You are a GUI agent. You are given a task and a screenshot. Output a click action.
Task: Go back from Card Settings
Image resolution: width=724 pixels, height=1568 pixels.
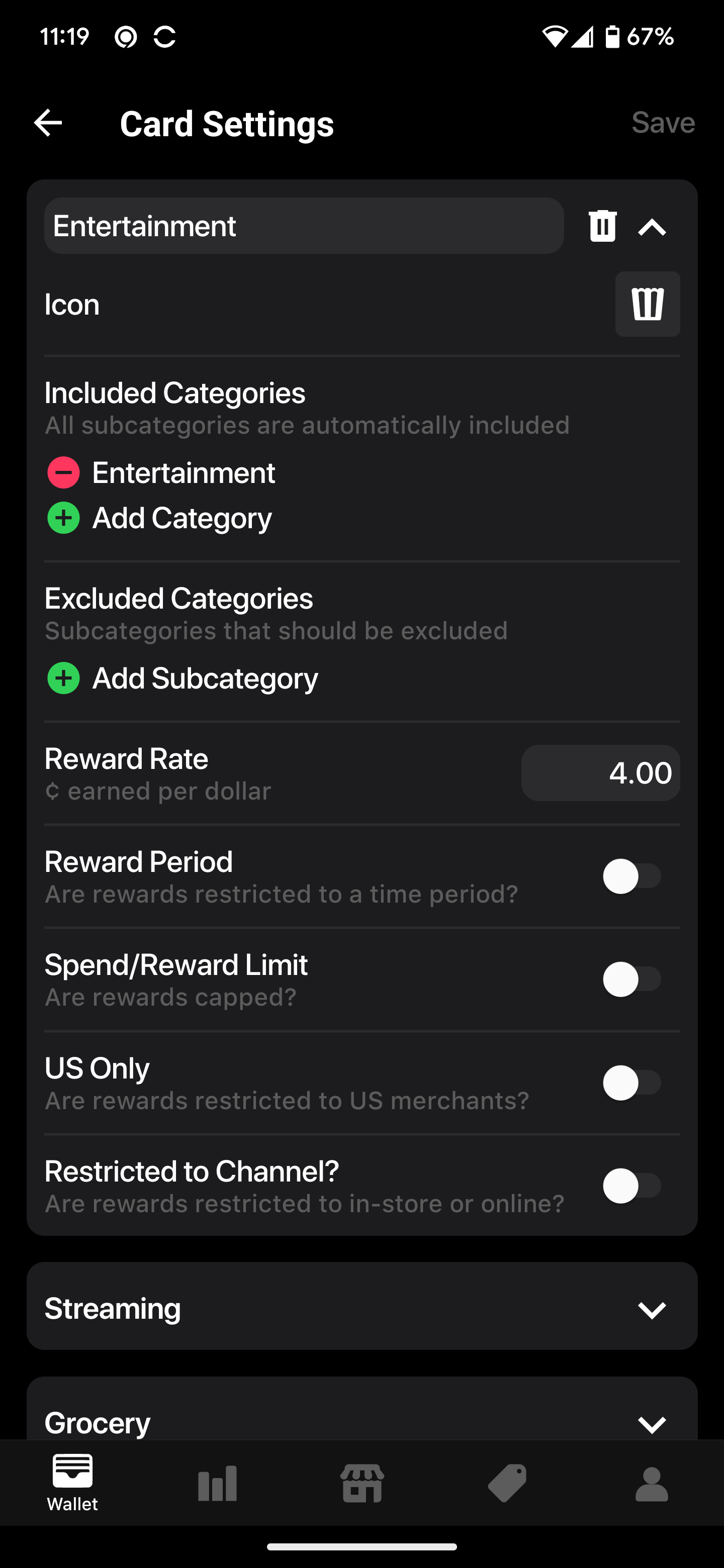[48, 123]
